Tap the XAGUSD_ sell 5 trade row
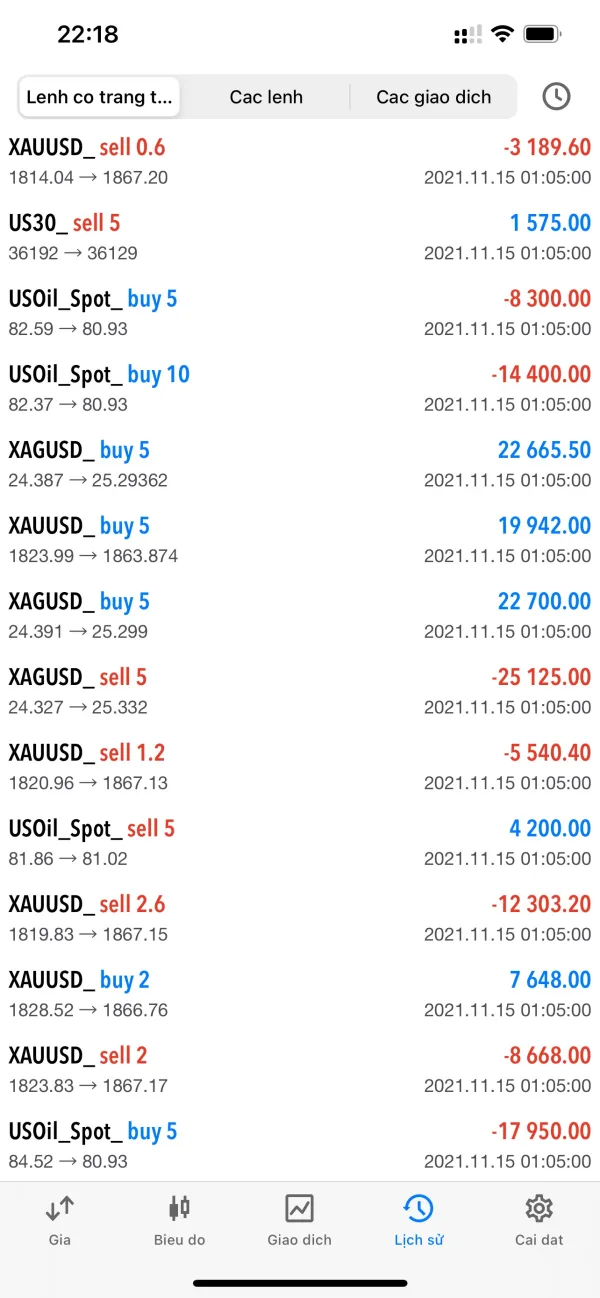 coord(300,692)
